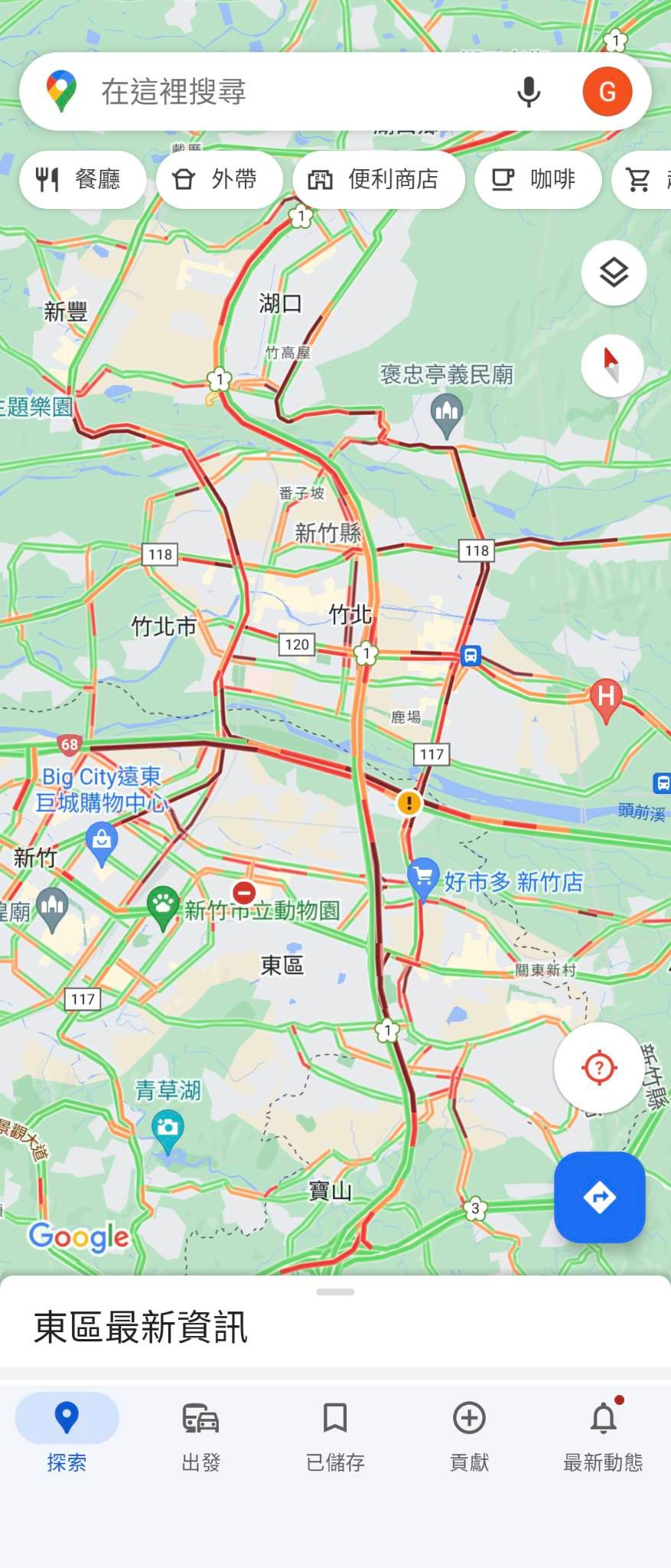Viewport: 671px width, 1568px height.
Task: Reset map orientation with compass
Action: click(611, 365)
